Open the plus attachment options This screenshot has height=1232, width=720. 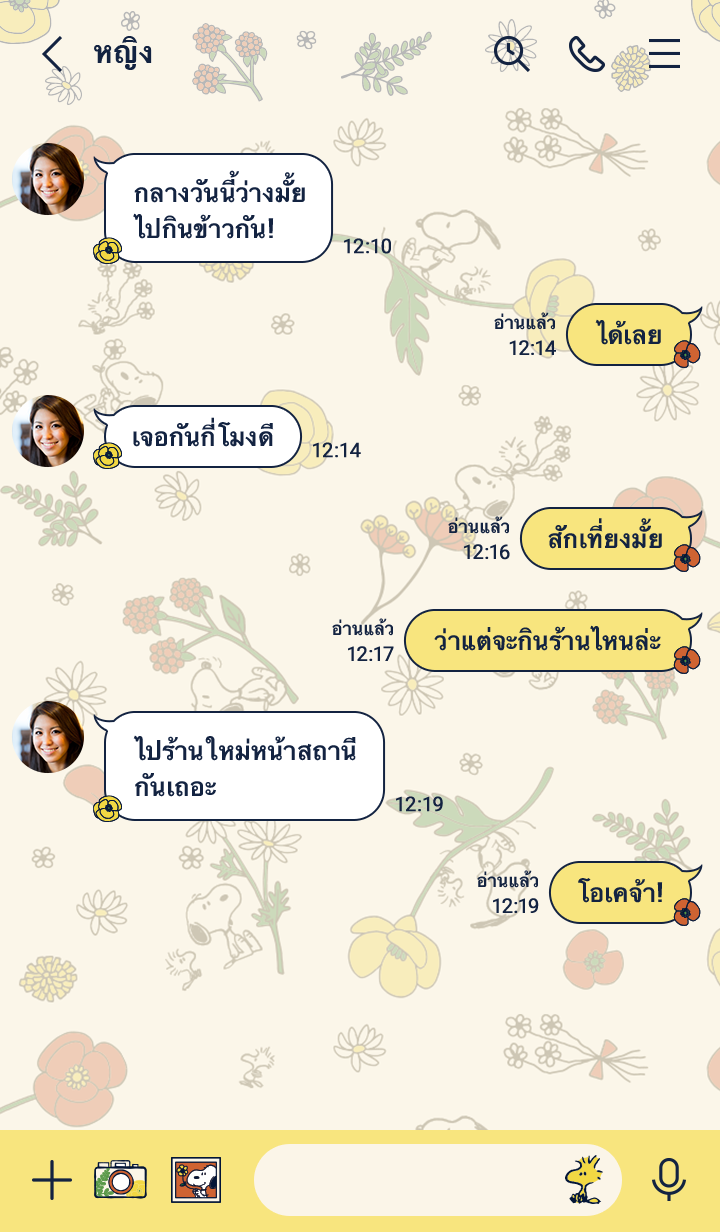[x=52, y=1181]
